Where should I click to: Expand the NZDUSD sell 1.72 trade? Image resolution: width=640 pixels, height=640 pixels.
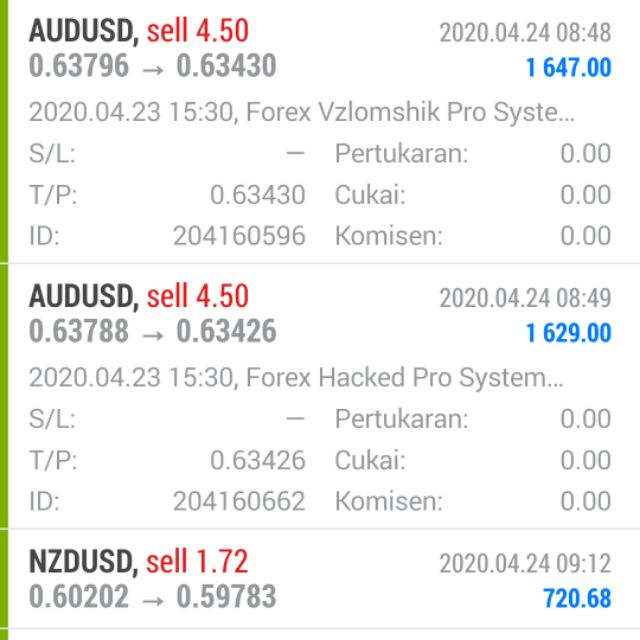(320, 580)
